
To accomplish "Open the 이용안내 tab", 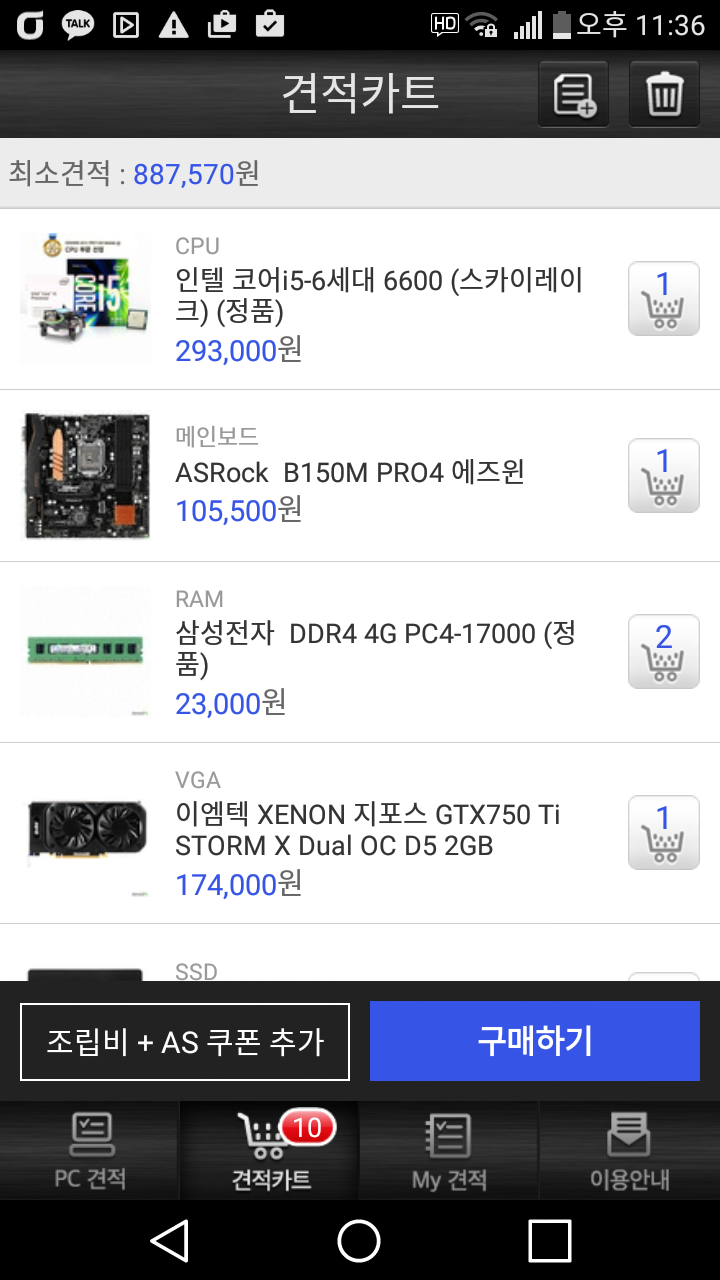I will (x=629, y=1151).
